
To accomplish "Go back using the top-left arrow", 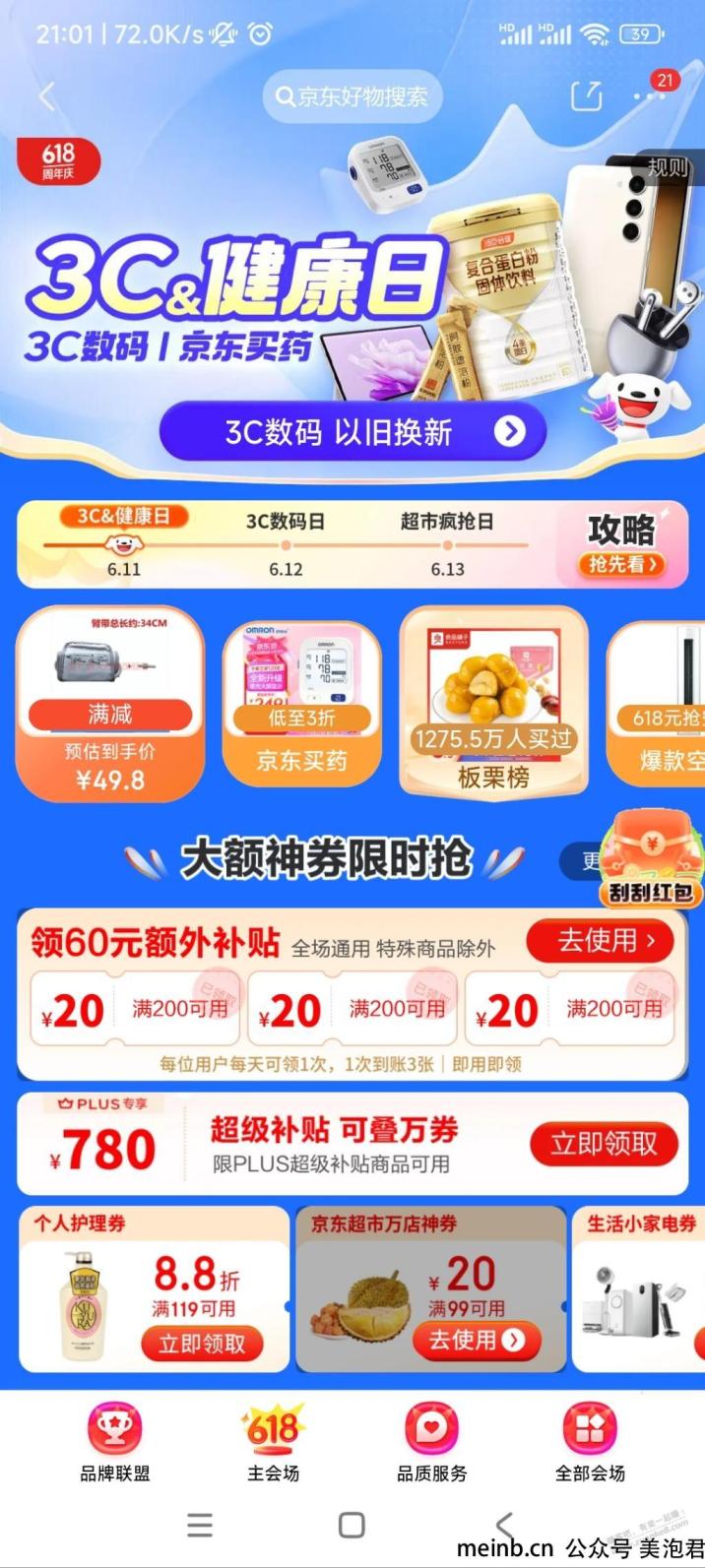I will pos(46,96).
